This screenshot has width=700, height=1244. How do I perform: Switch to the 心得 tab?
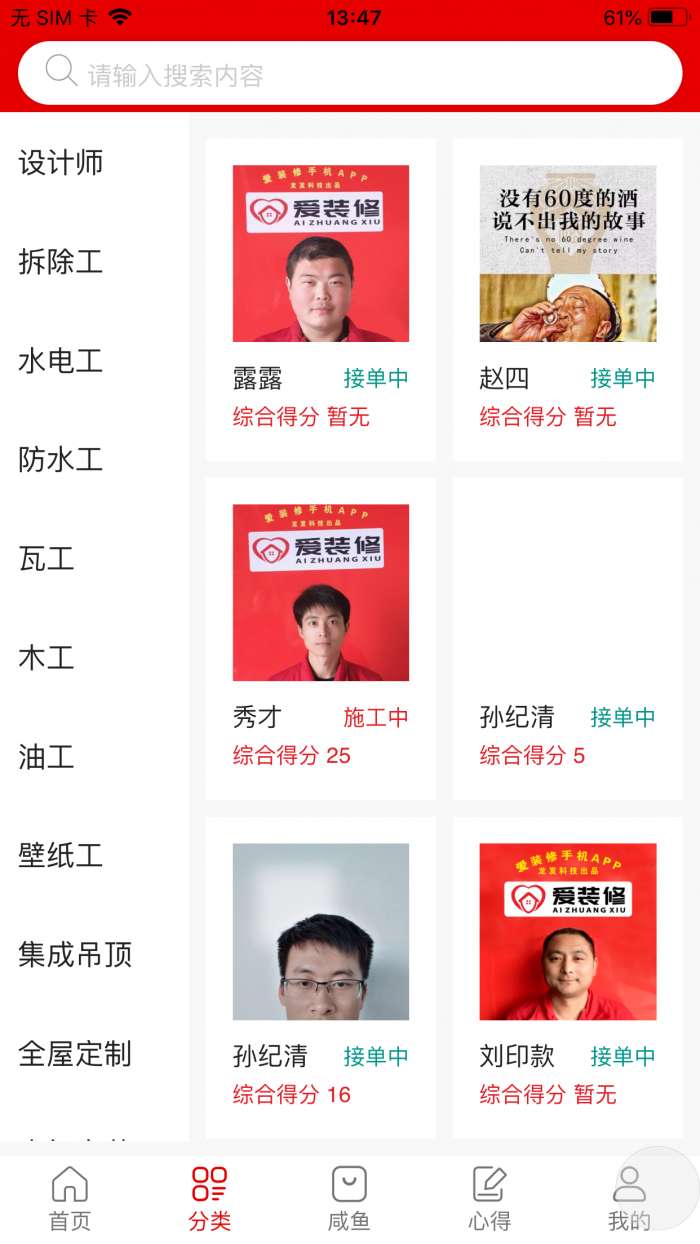489,1198
